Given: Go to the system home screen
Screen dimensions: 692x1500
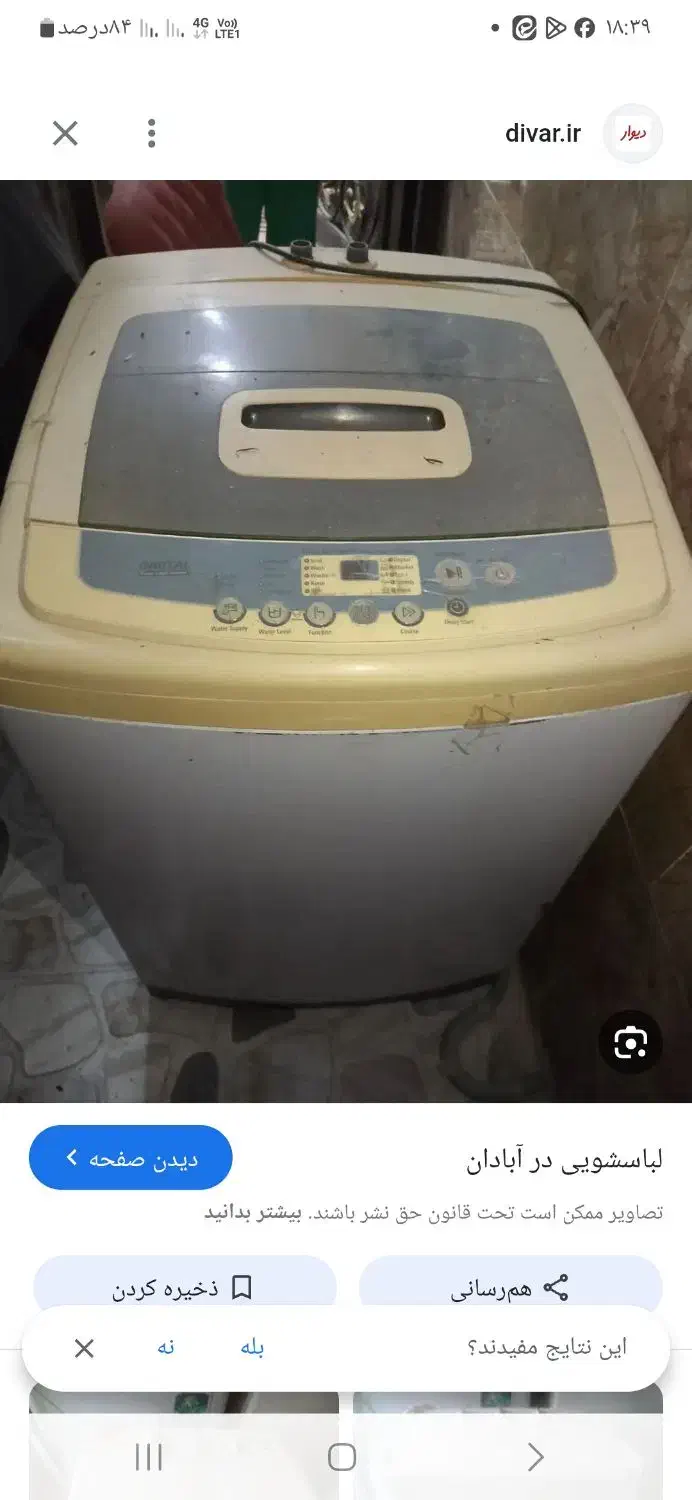Looking at the screenshot, I should (x=342, y=1457).
